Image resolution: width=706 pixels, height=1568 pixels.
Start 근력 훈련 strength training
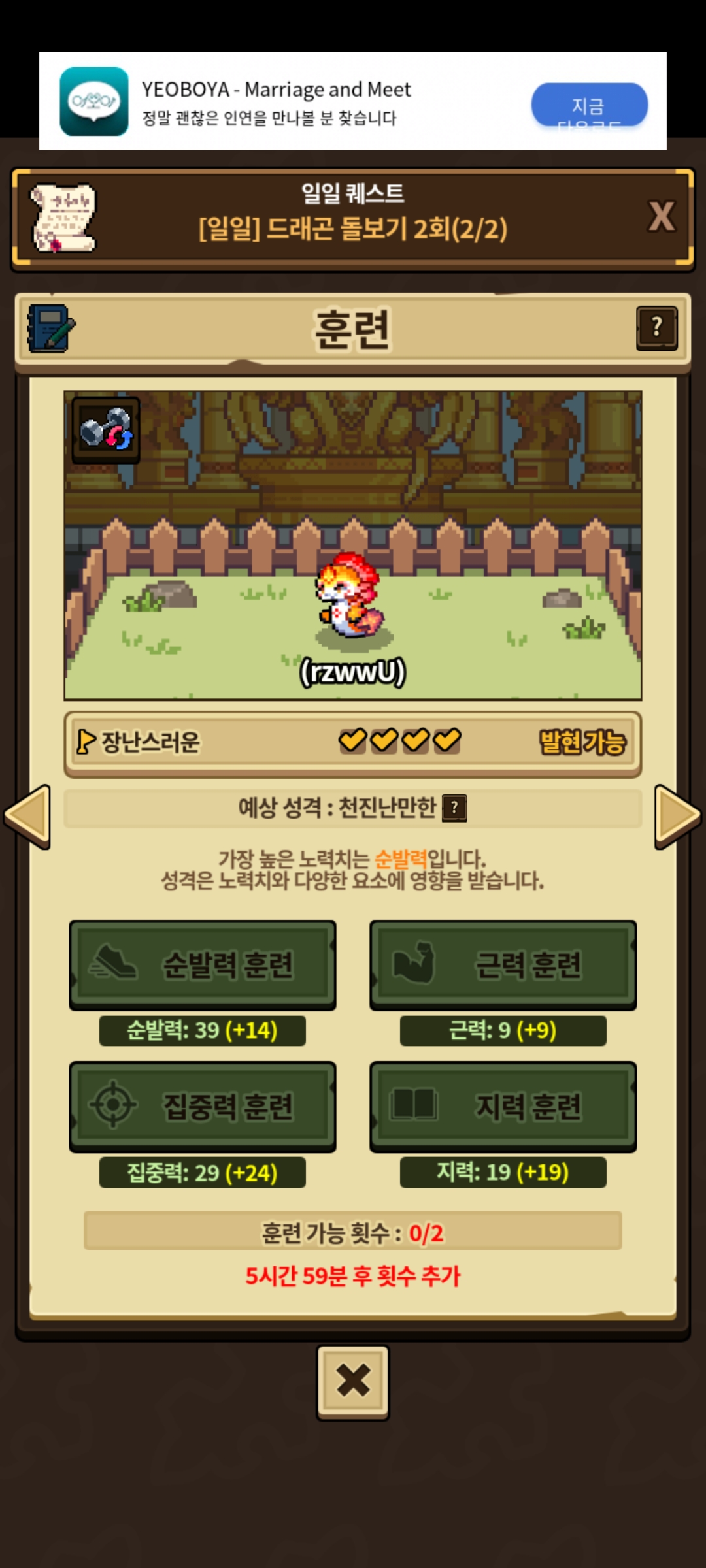[503, 965]
